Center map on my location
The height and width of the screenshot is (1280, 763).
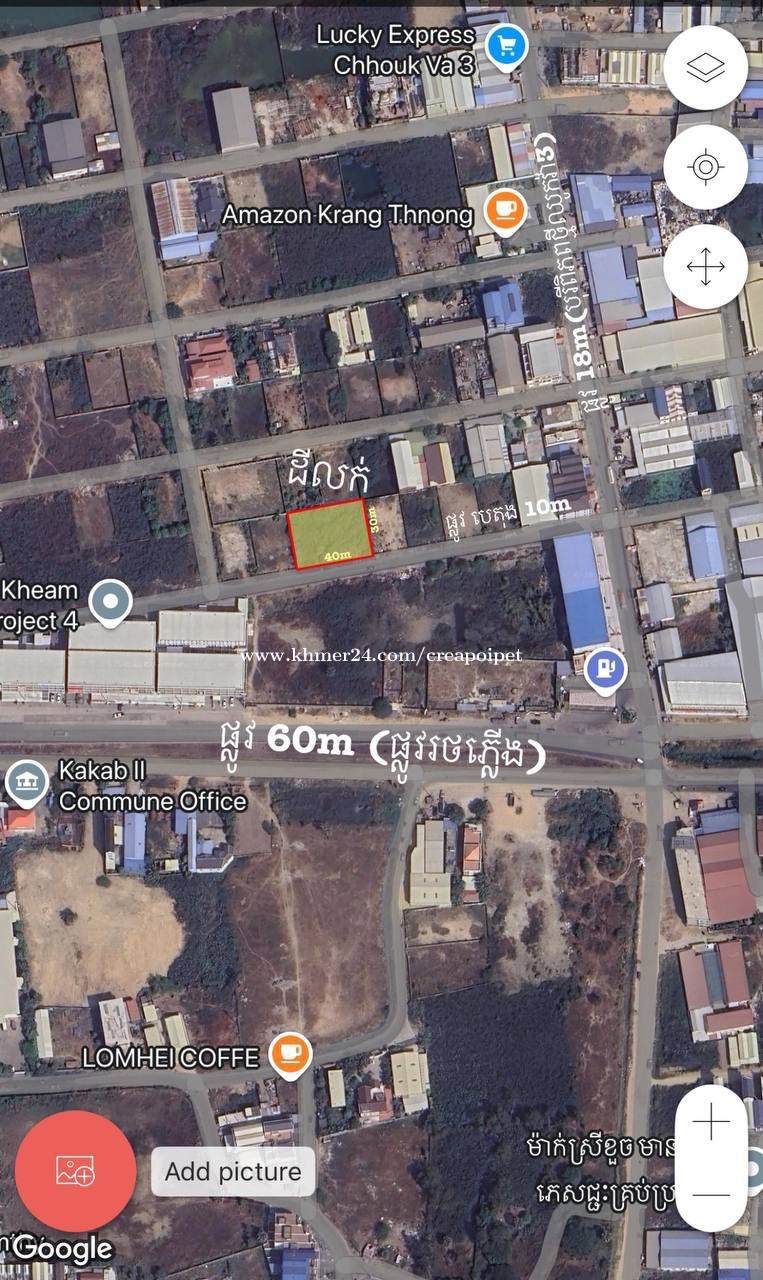point(705,167)
